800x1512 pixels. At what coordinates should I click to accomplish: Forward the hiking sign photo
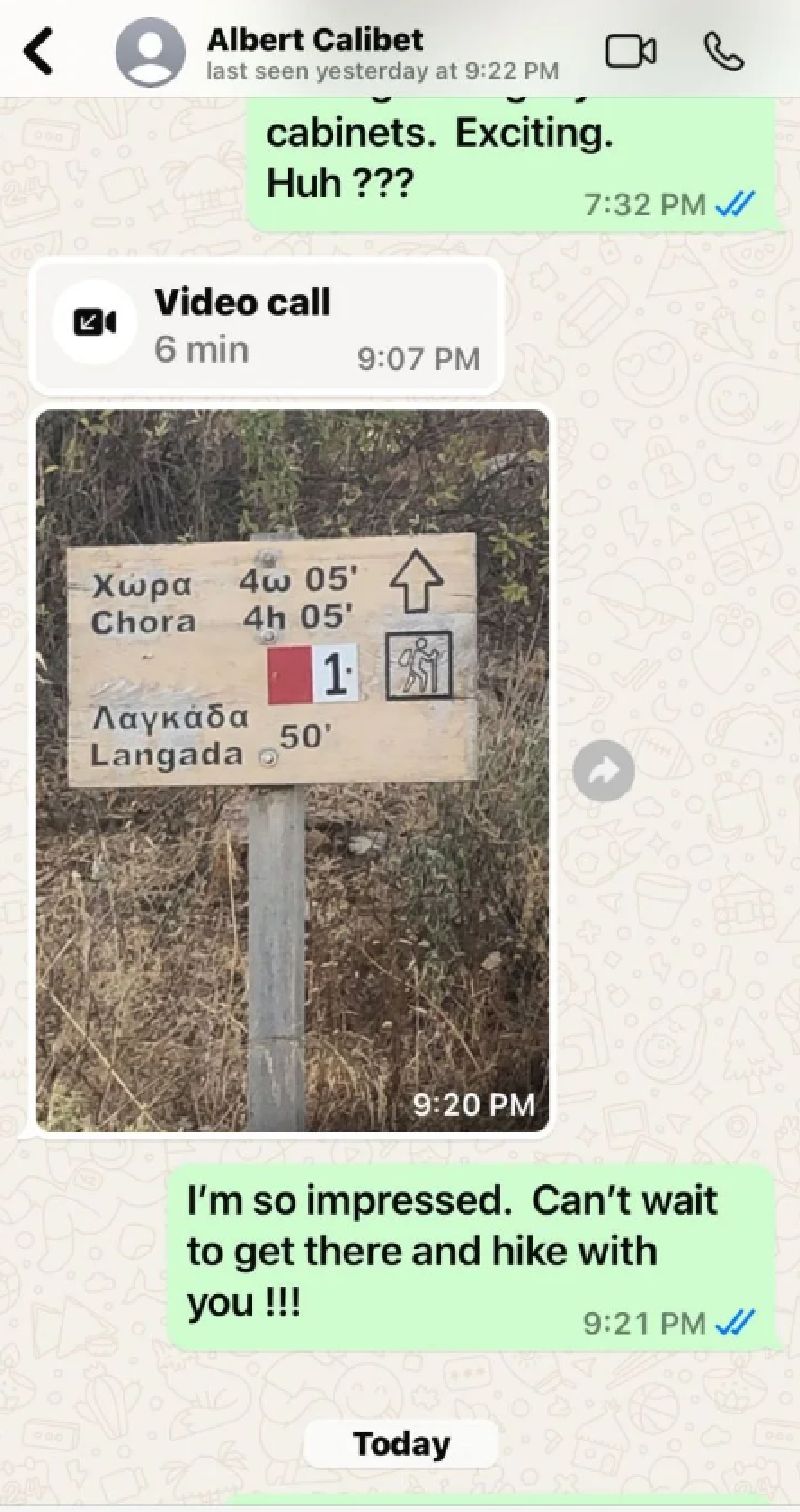click(x=604, y=770)
